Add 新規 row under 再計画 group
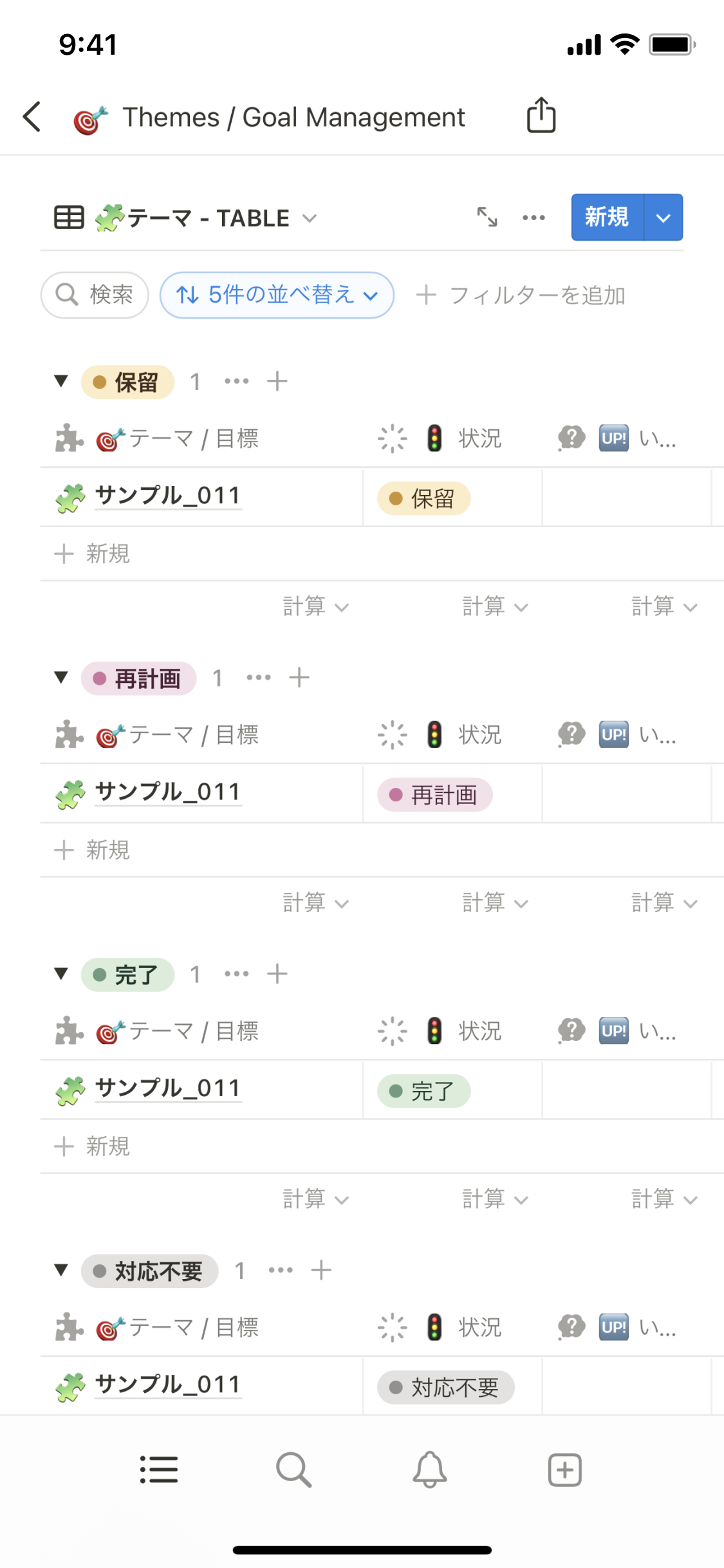 click(93, 850)
